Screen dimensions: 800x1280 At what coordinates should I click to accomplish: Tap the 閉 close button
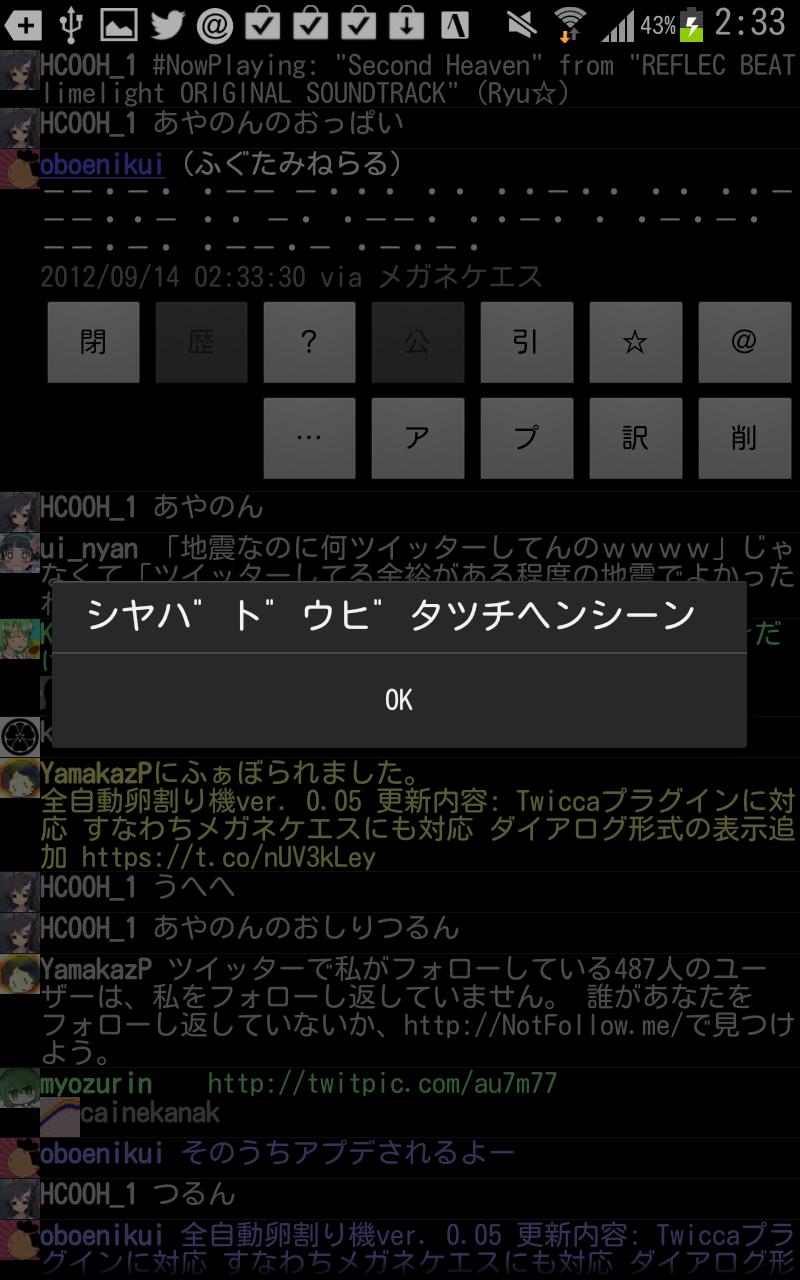(x=94, y=343)
